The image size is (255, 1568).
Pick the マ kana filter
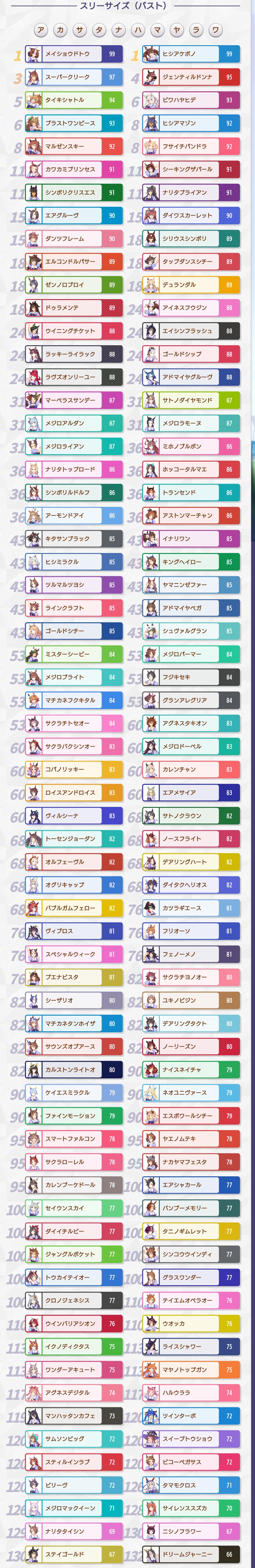pos(158,30)
